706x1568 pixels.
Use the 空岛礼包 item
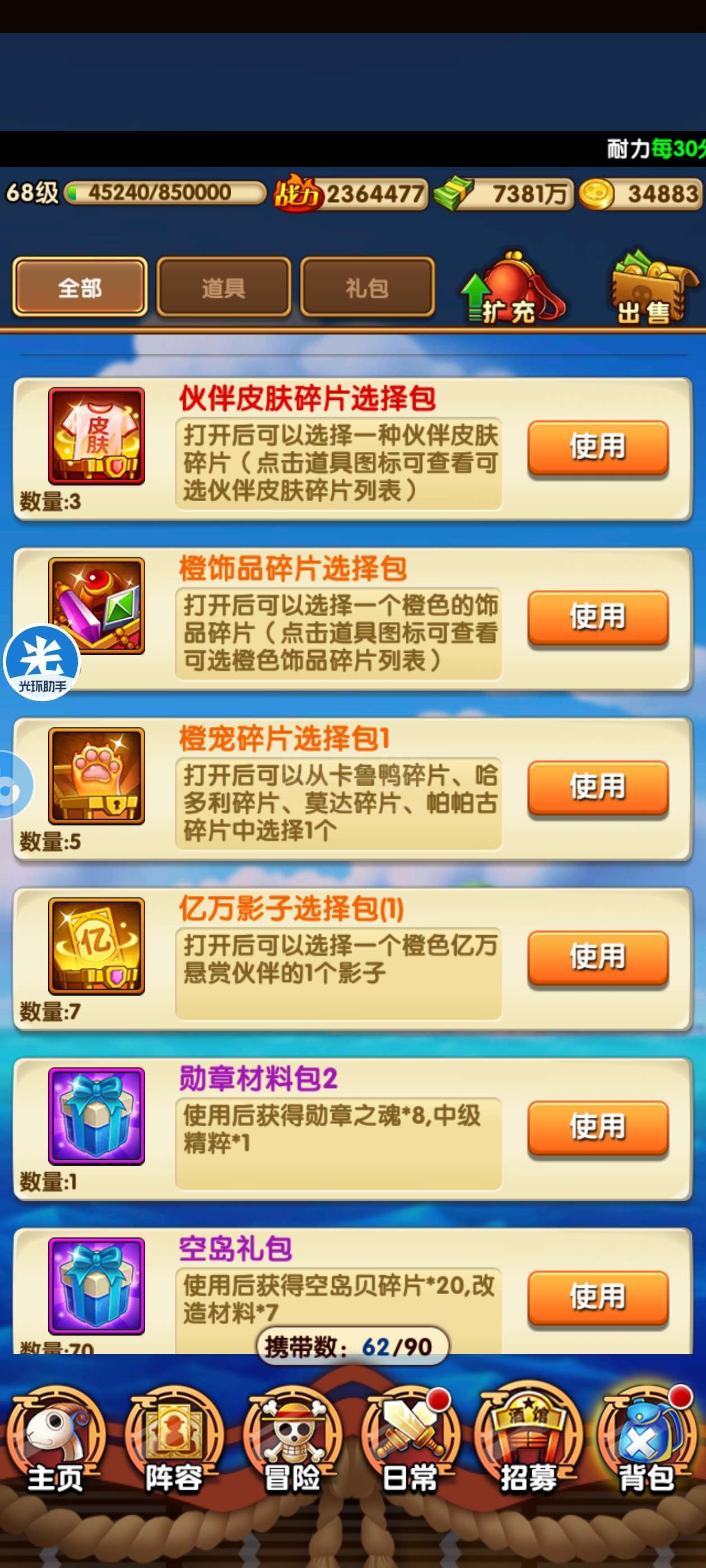point(597,1297)
